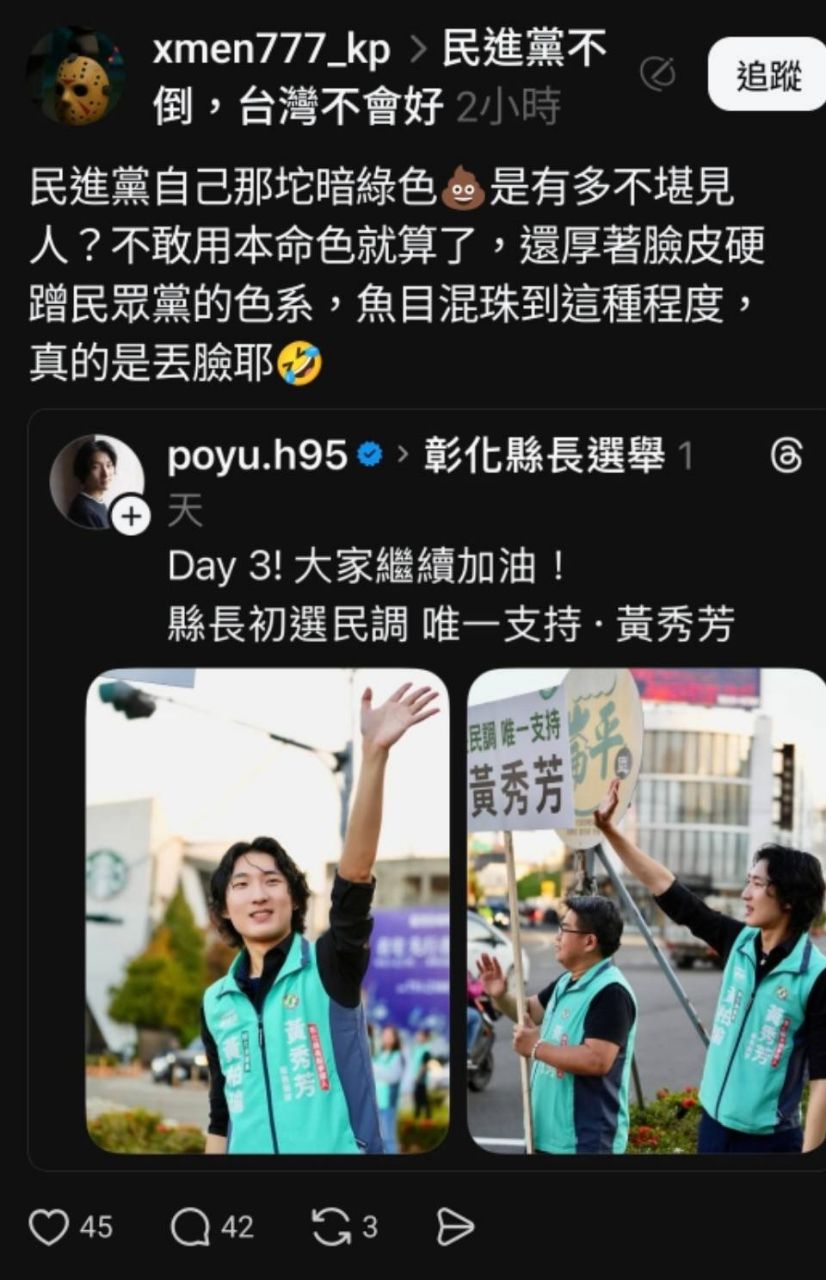Viewport: 826px width, 1280px height.
Task: Follow poyu.h95 via the plus badge
Action: 131,517
